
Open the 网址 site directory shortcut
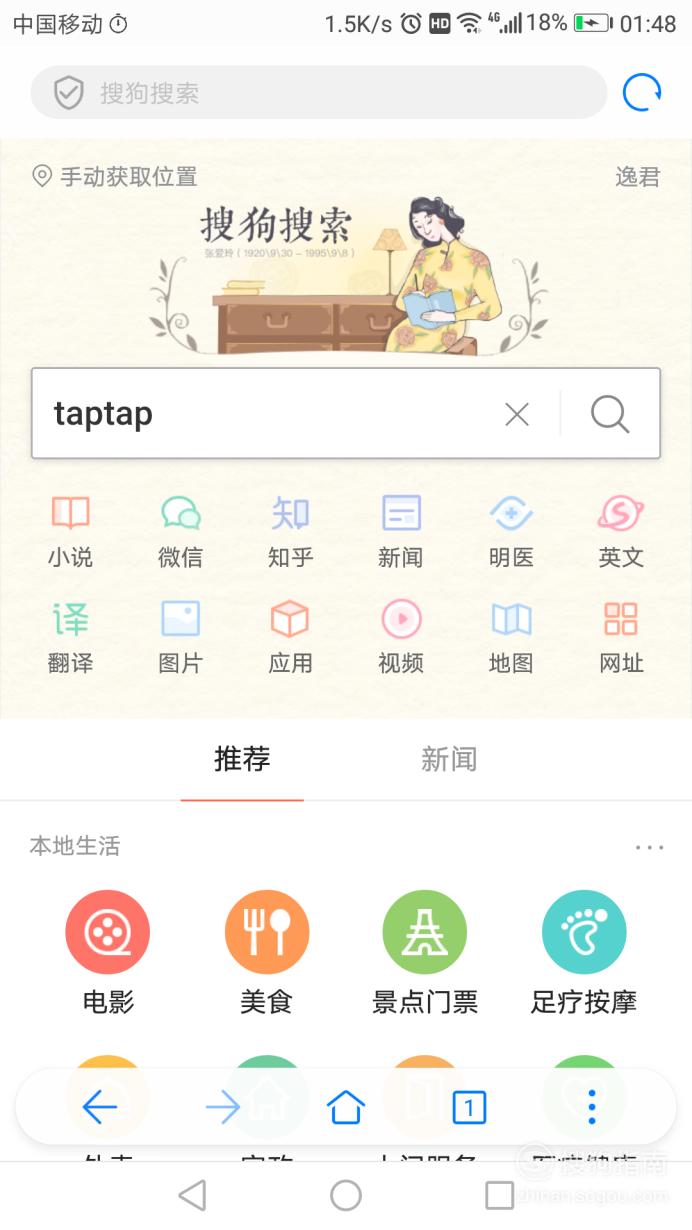(621, 637)
